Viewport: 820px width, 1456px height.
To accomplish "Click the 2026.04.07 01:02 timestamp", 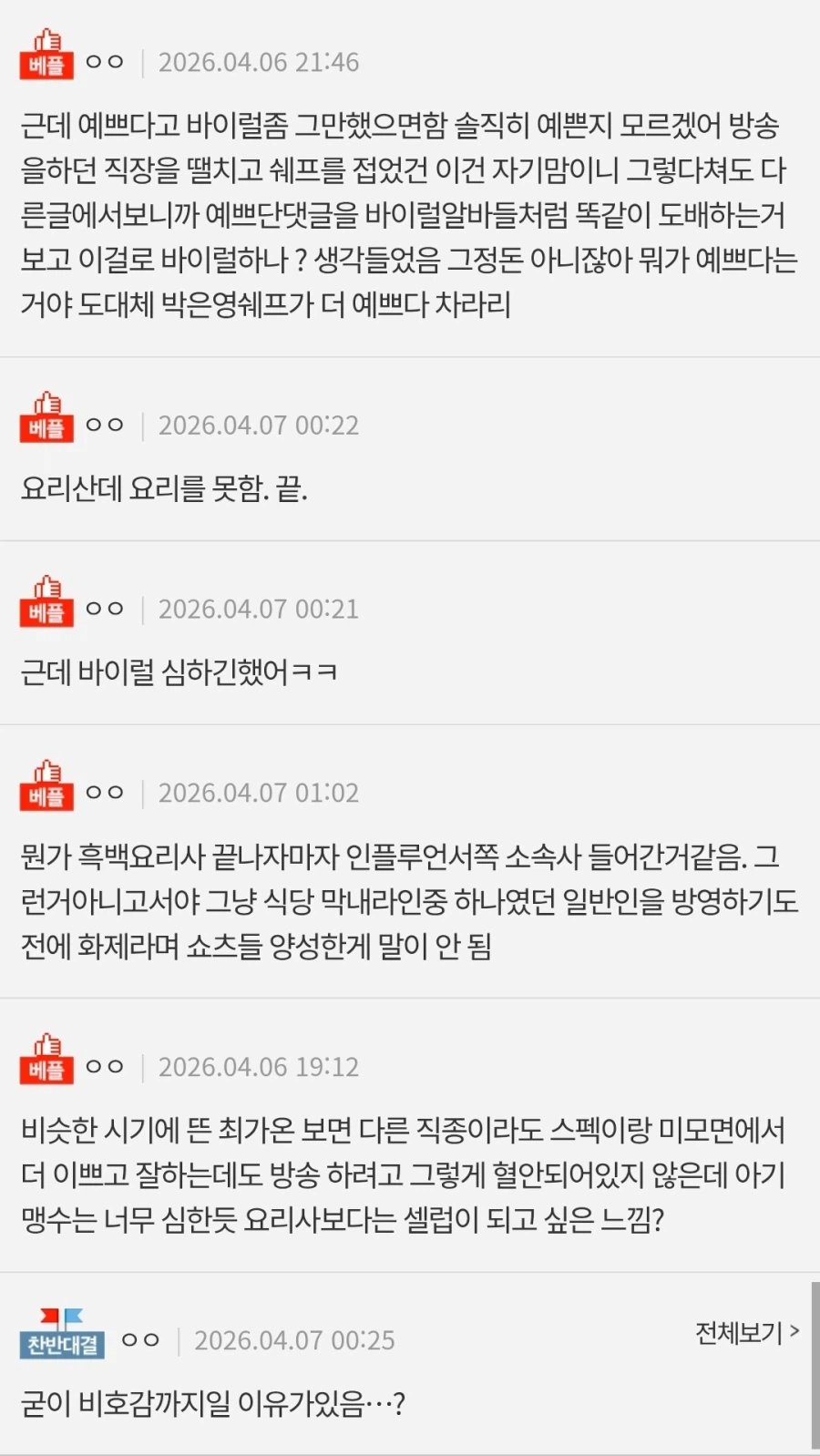I will (259, 793).
